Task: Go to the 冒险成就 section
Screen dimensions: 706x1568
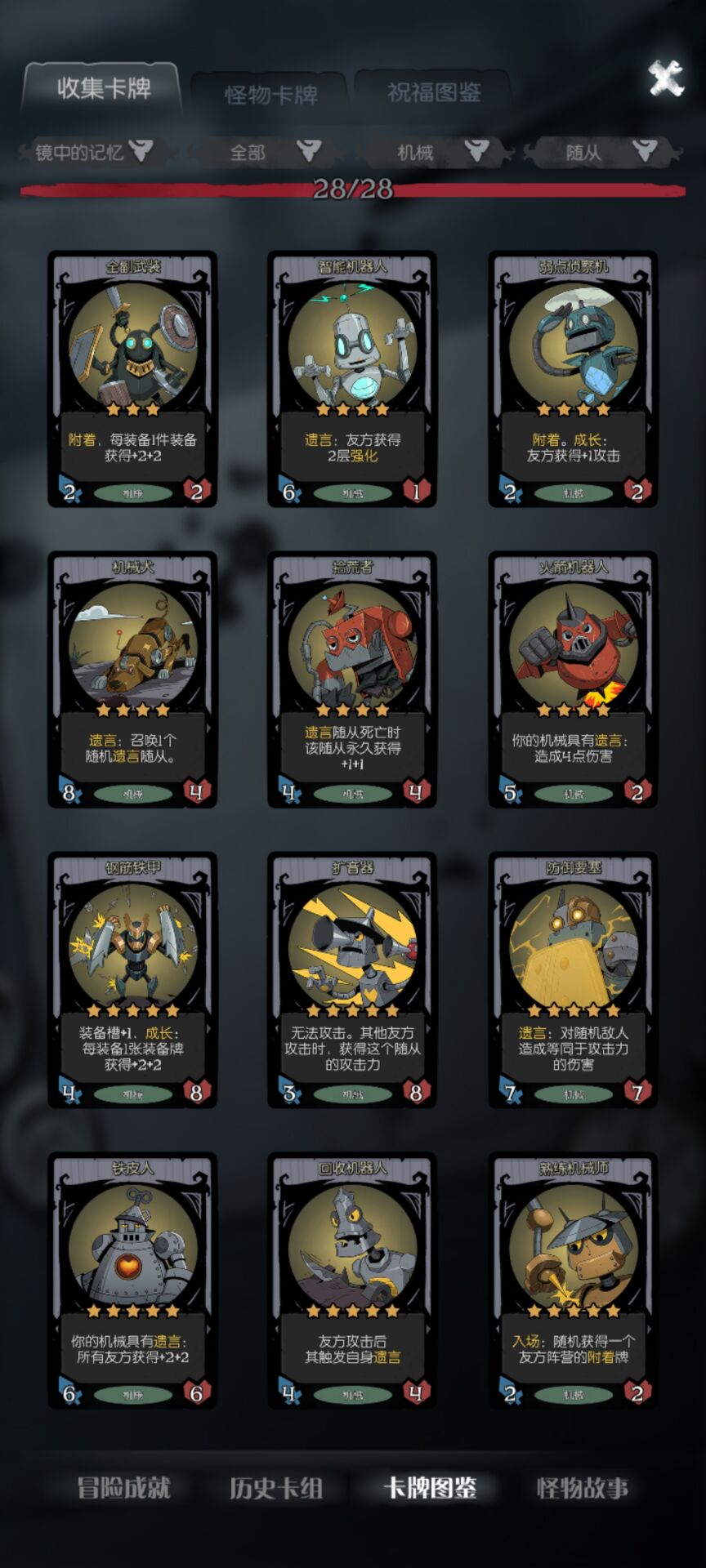Action: pyautogui.click(x=123, y=1488)
